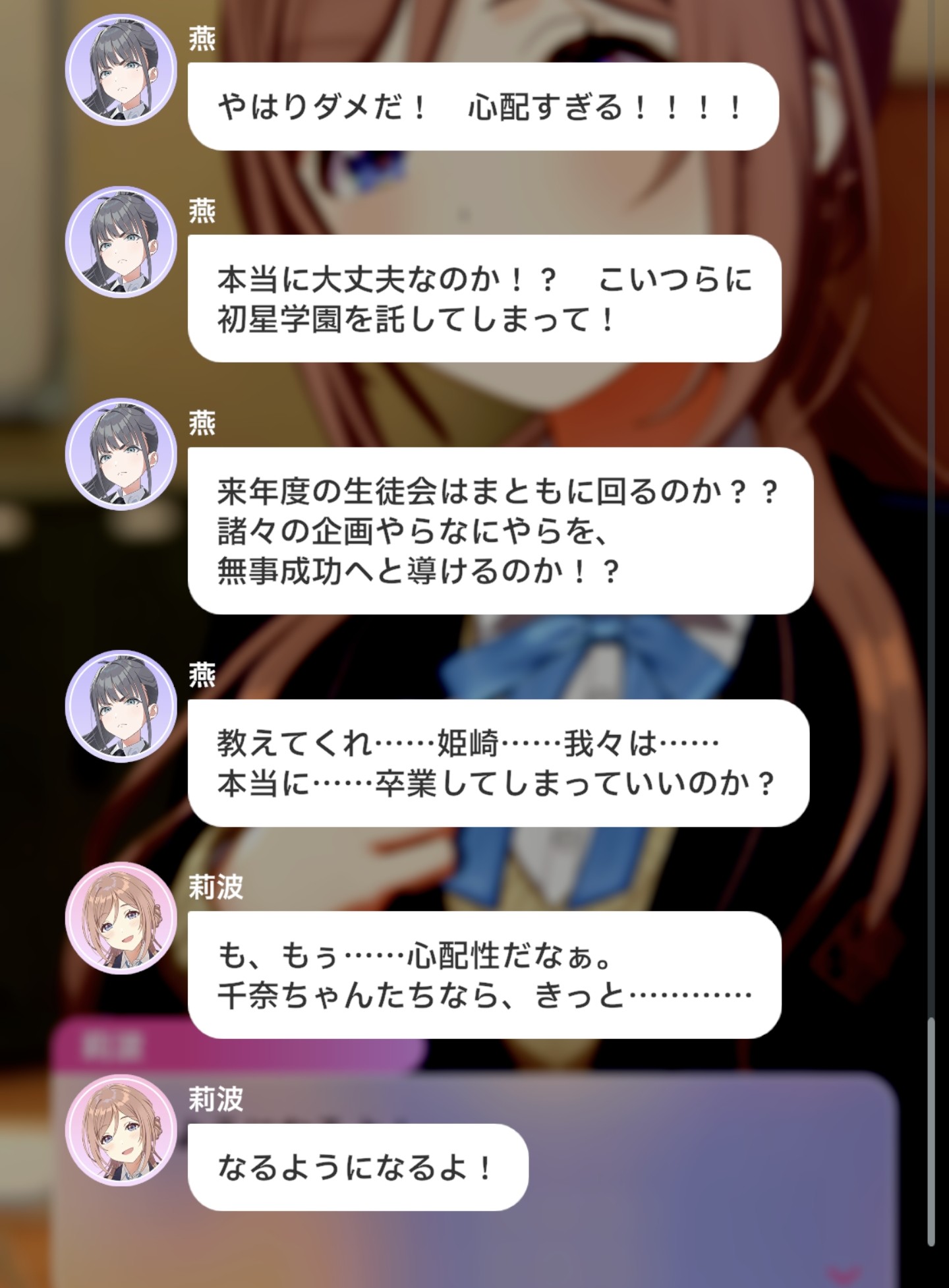Replay 燕's line 「やはりダメだ！心配すぎる」

(483, 107)
